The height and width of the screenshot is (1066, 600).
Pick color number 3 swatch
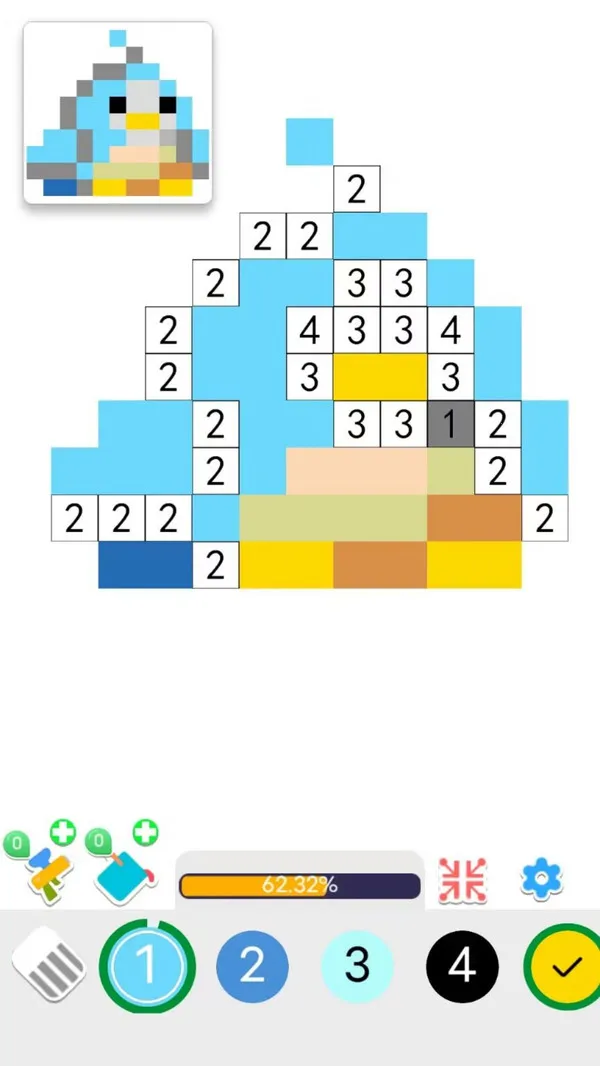(357, 967)
